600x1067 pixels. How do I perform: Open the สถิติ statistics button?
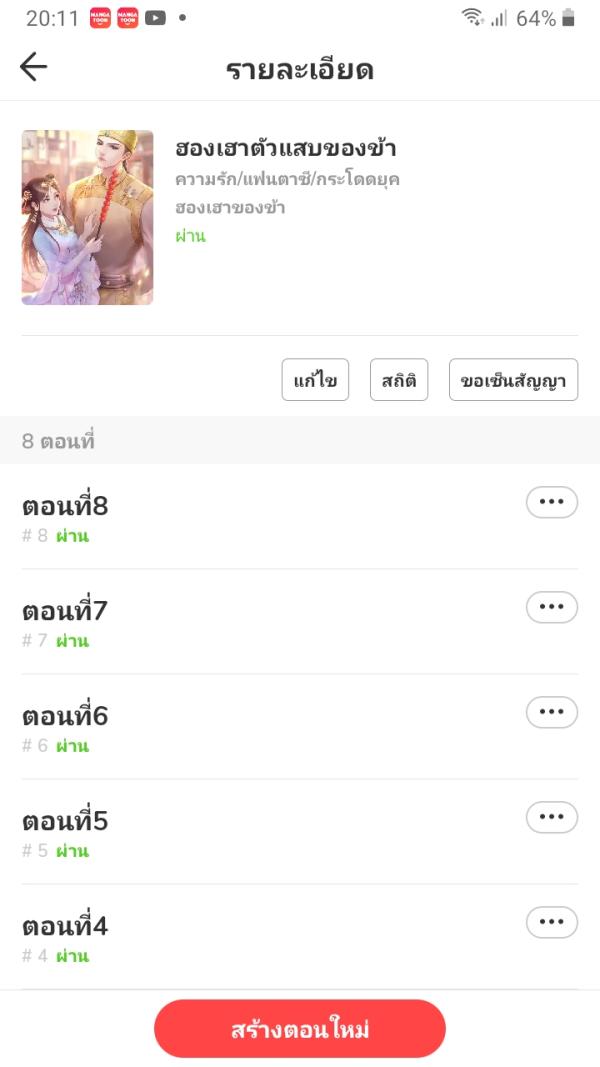[399, 380]
